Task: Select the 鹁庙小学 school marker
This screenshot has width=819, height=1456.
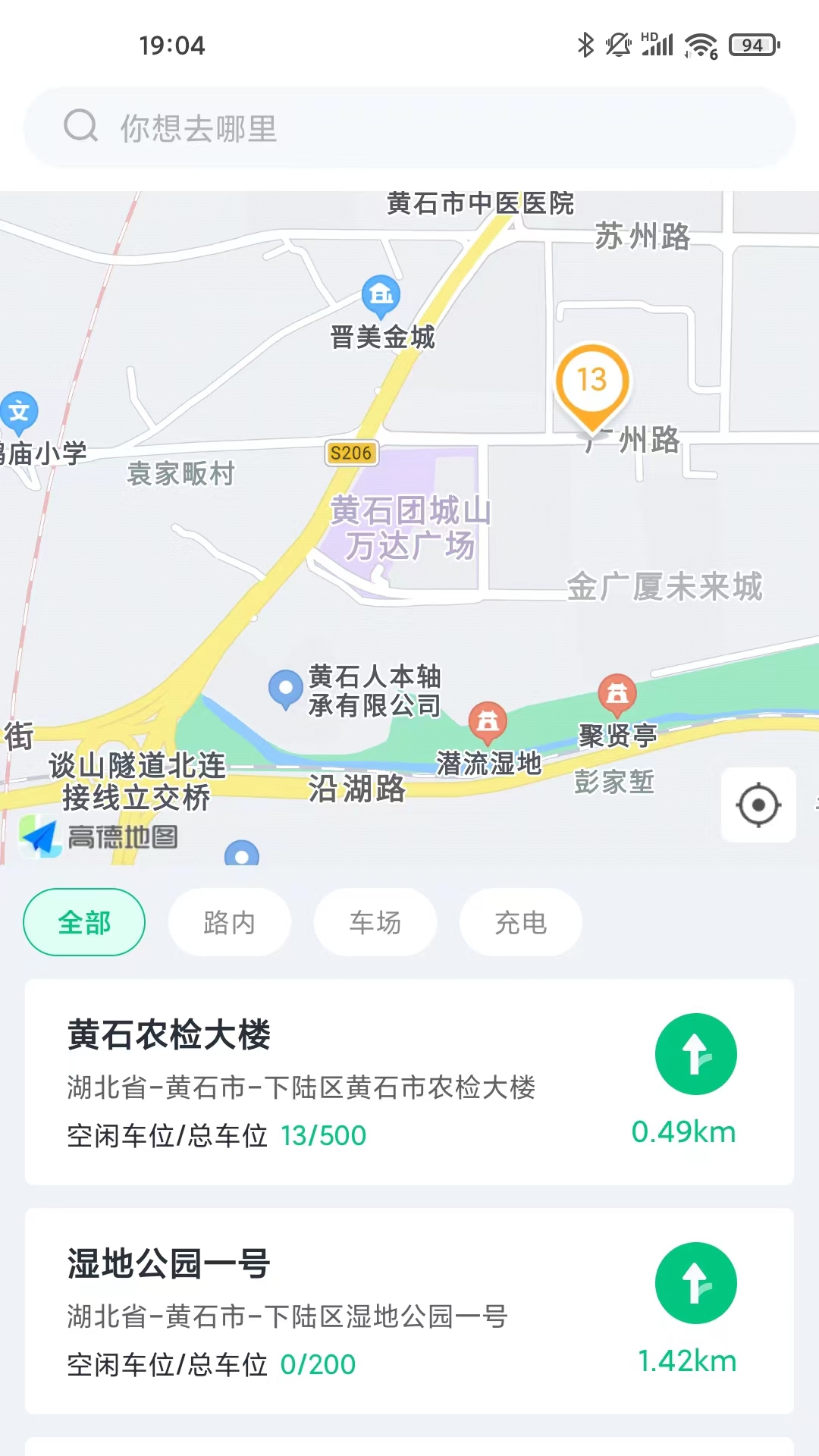Action: tap(17, 410)
